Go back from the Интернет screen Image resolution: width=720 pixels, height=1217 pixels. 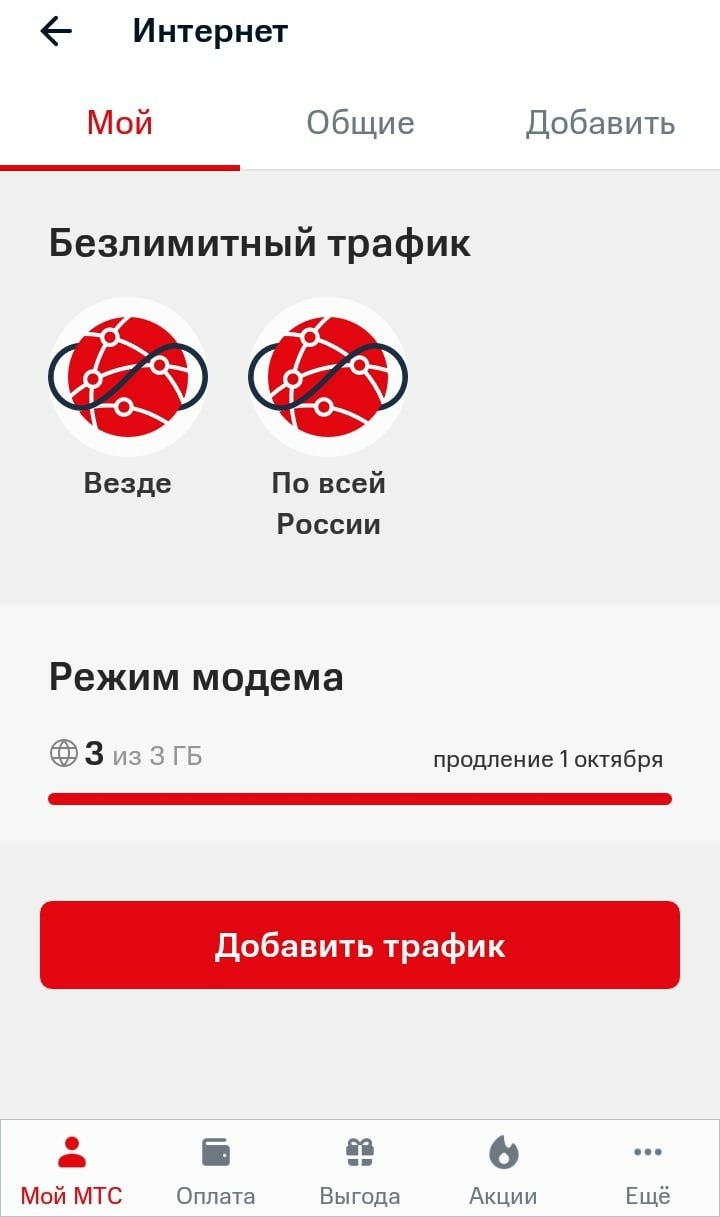[56, 32]
